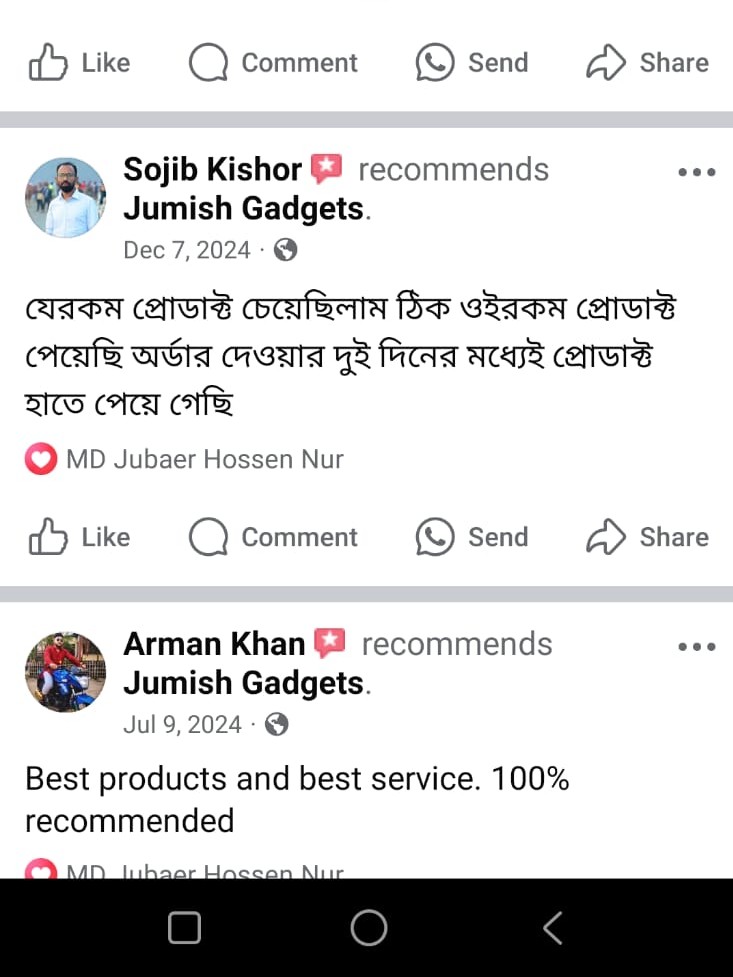Visit Sojib Kishor's profile by name

212,169
